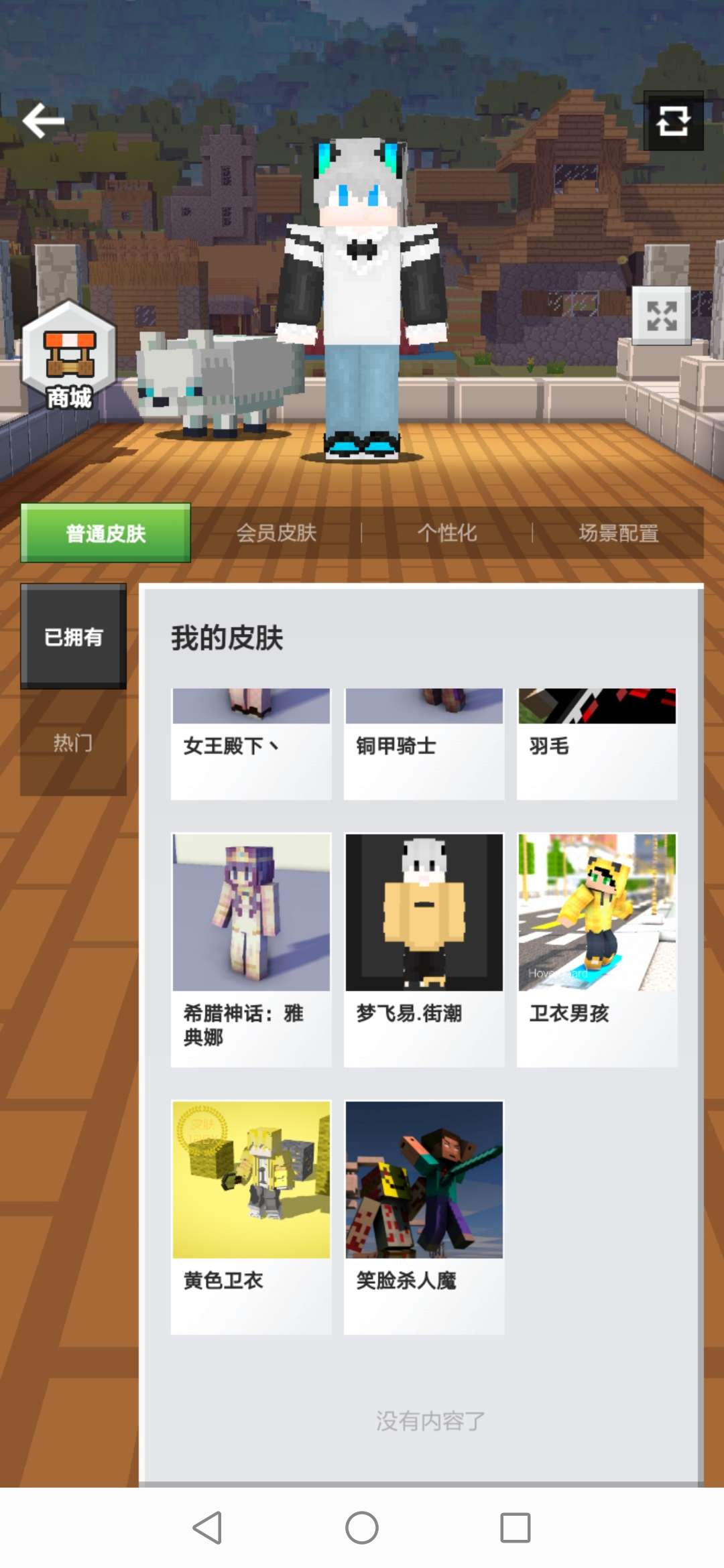Open the 场景配置 tab
Screen dimensions: 724x1568
pyautogui.click(x=618, y=533)
